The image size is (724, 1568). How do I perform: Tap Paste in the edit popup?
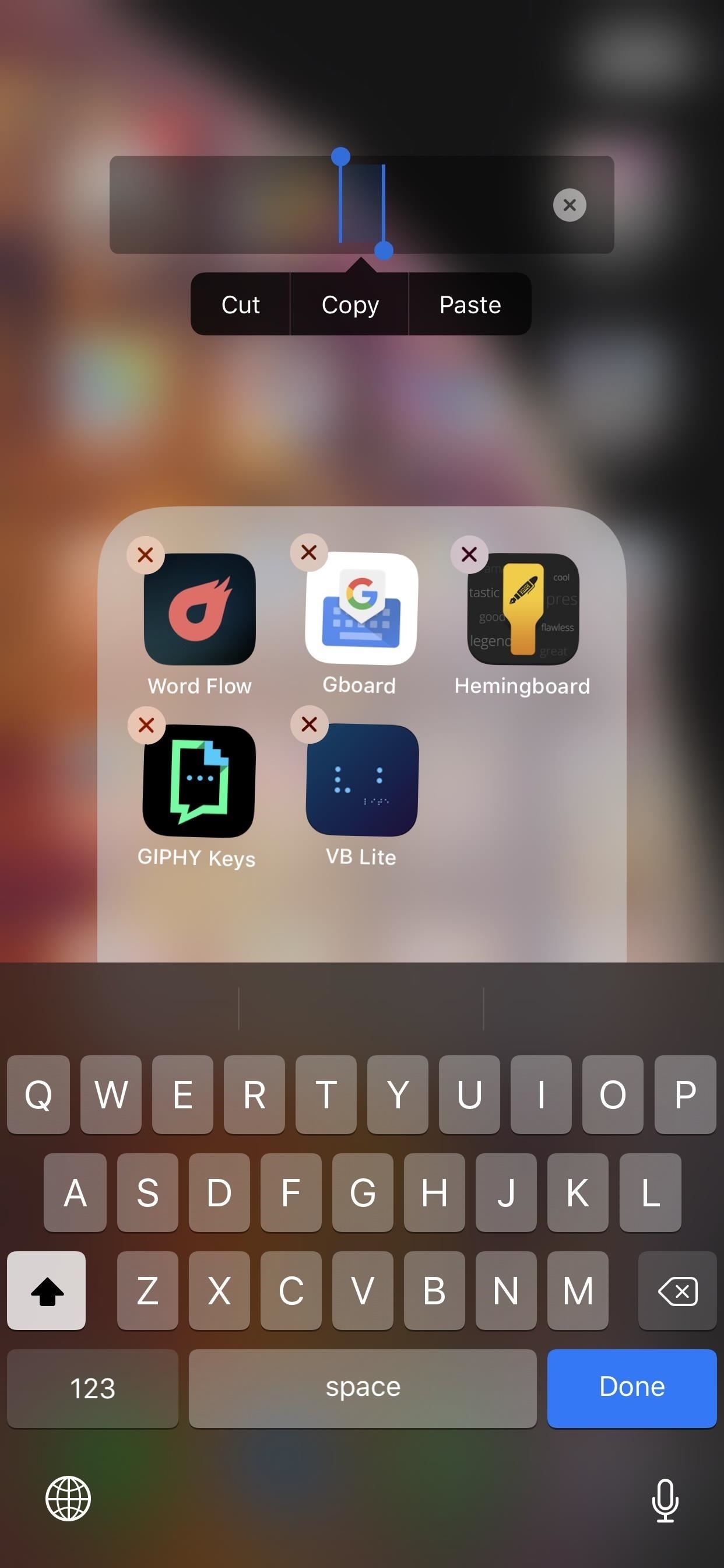coord(470,304)
